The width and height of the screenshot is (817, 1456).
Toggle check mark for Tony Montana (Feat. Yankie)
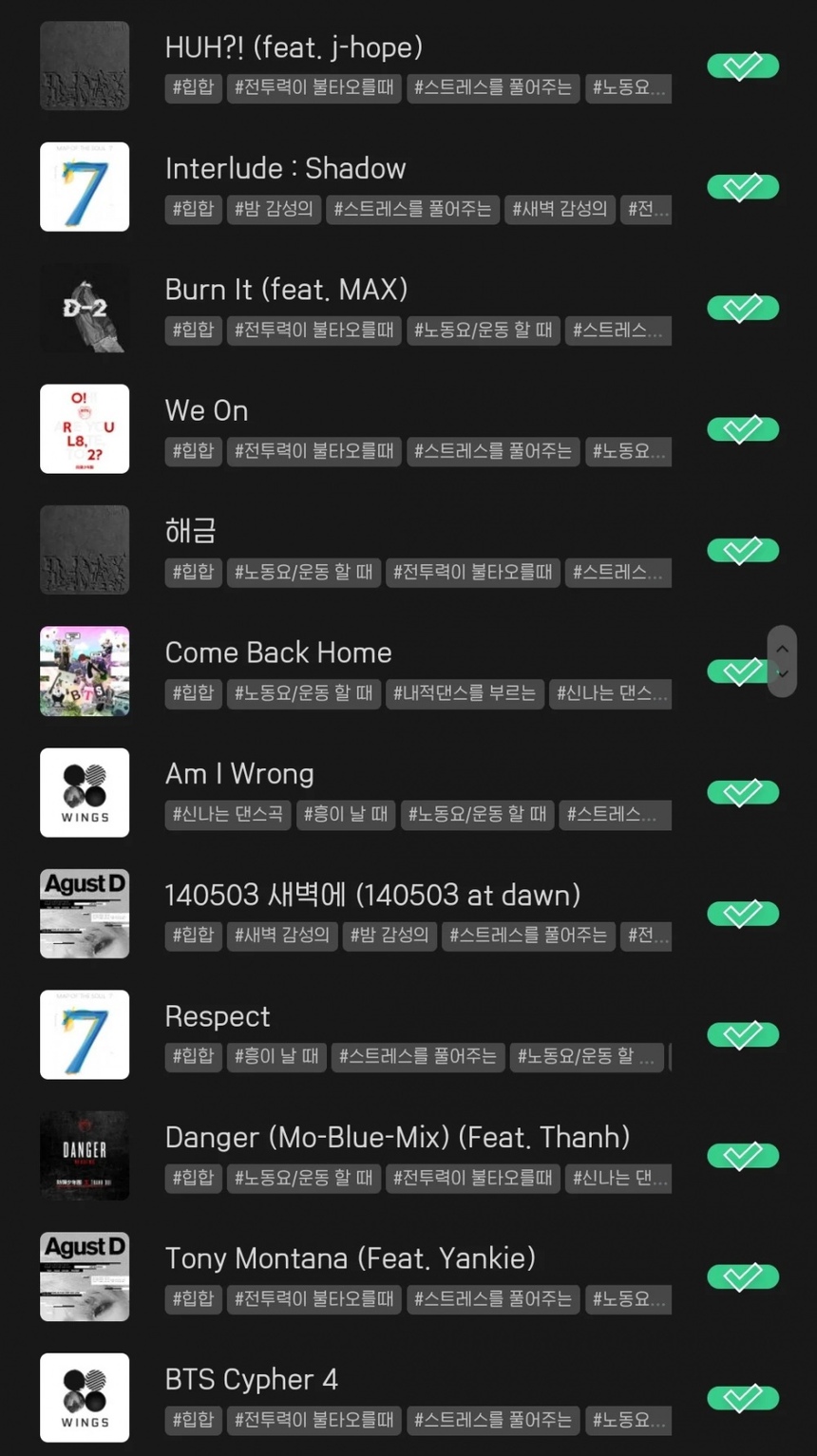point(742,1276)
